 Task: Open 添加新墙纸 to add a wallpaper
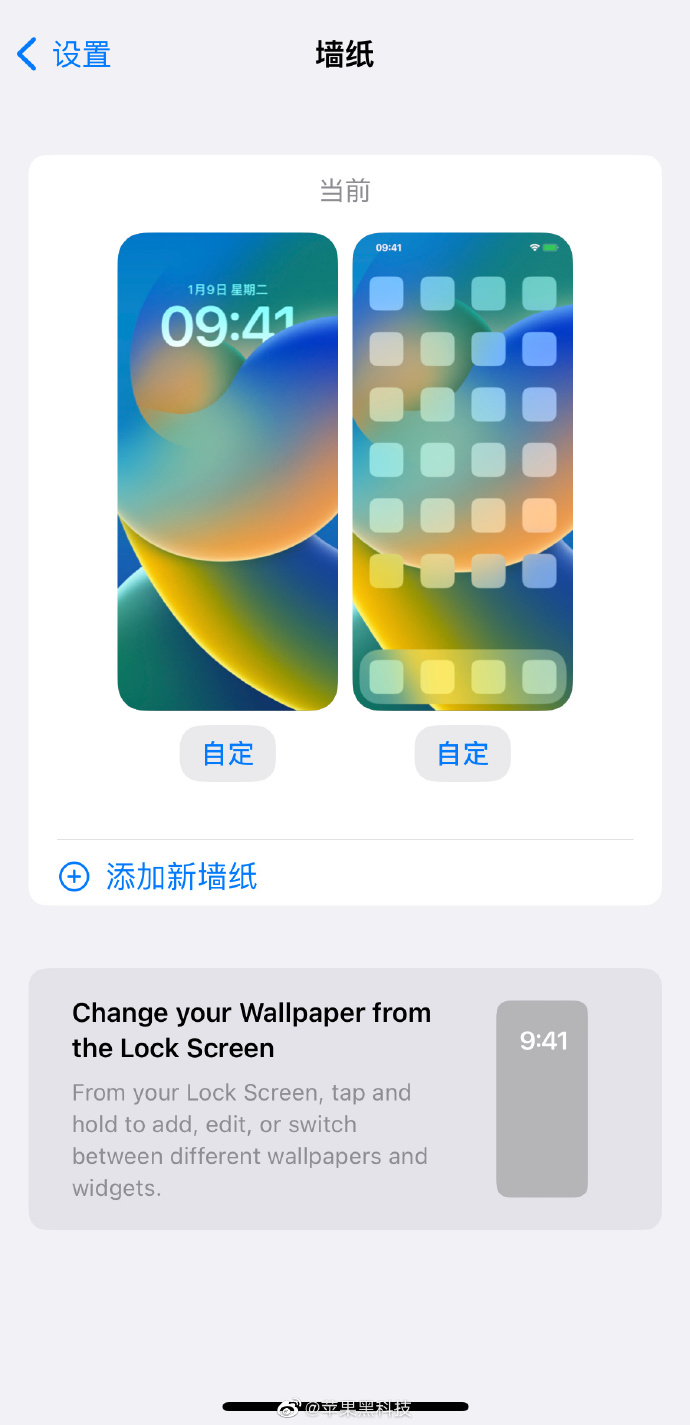(x=160, y=877)
